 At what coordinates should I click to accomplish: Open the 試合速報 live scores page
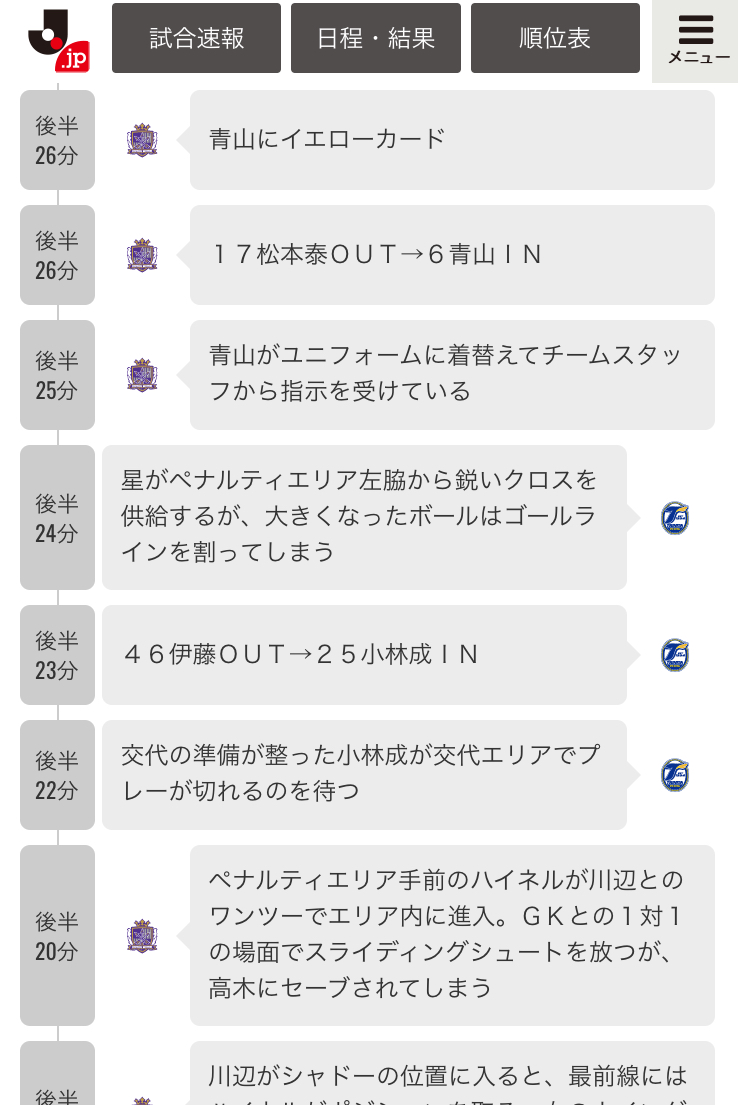196,38
